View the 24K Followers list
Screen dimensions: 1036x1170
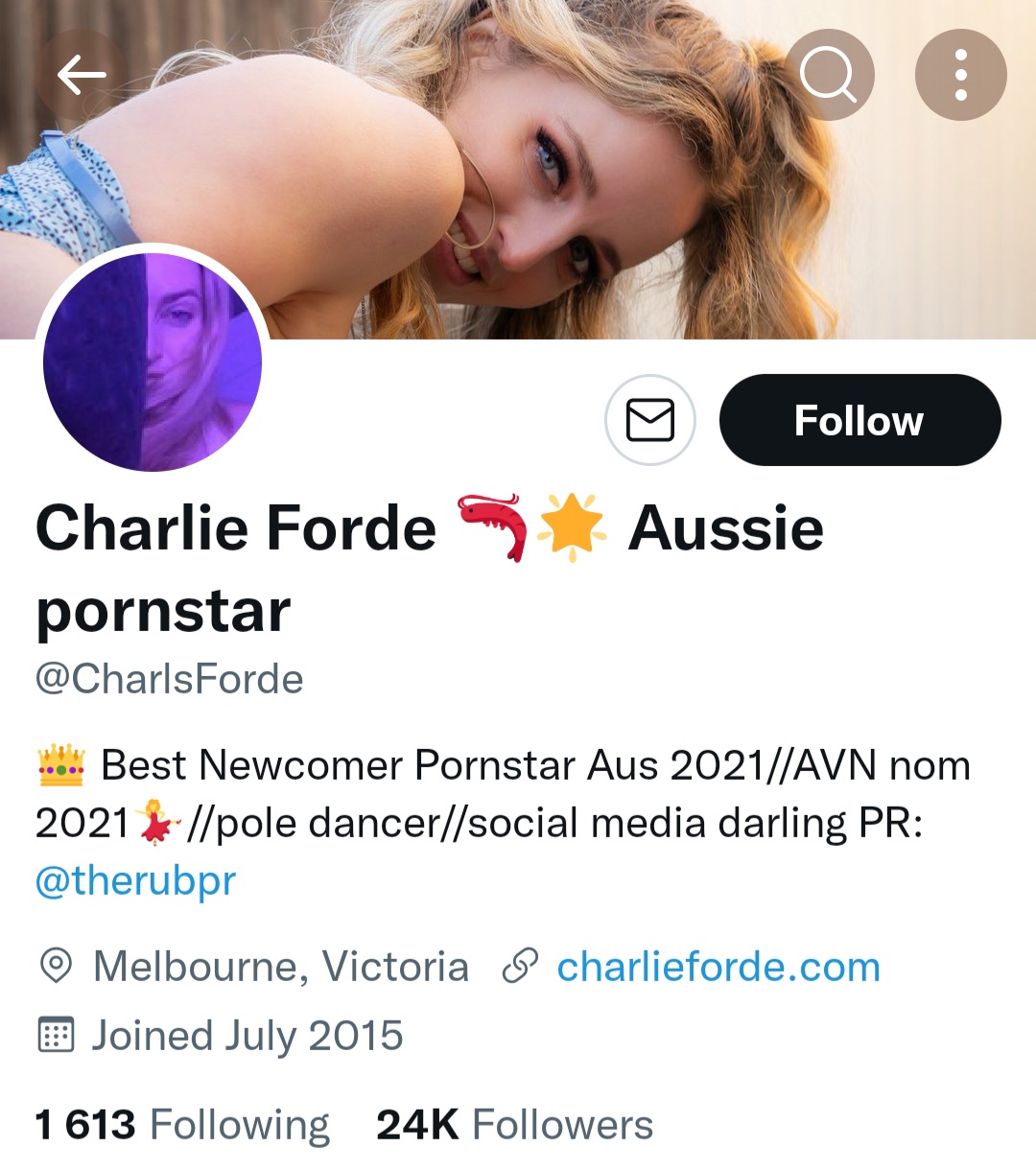click(514, 1125)
